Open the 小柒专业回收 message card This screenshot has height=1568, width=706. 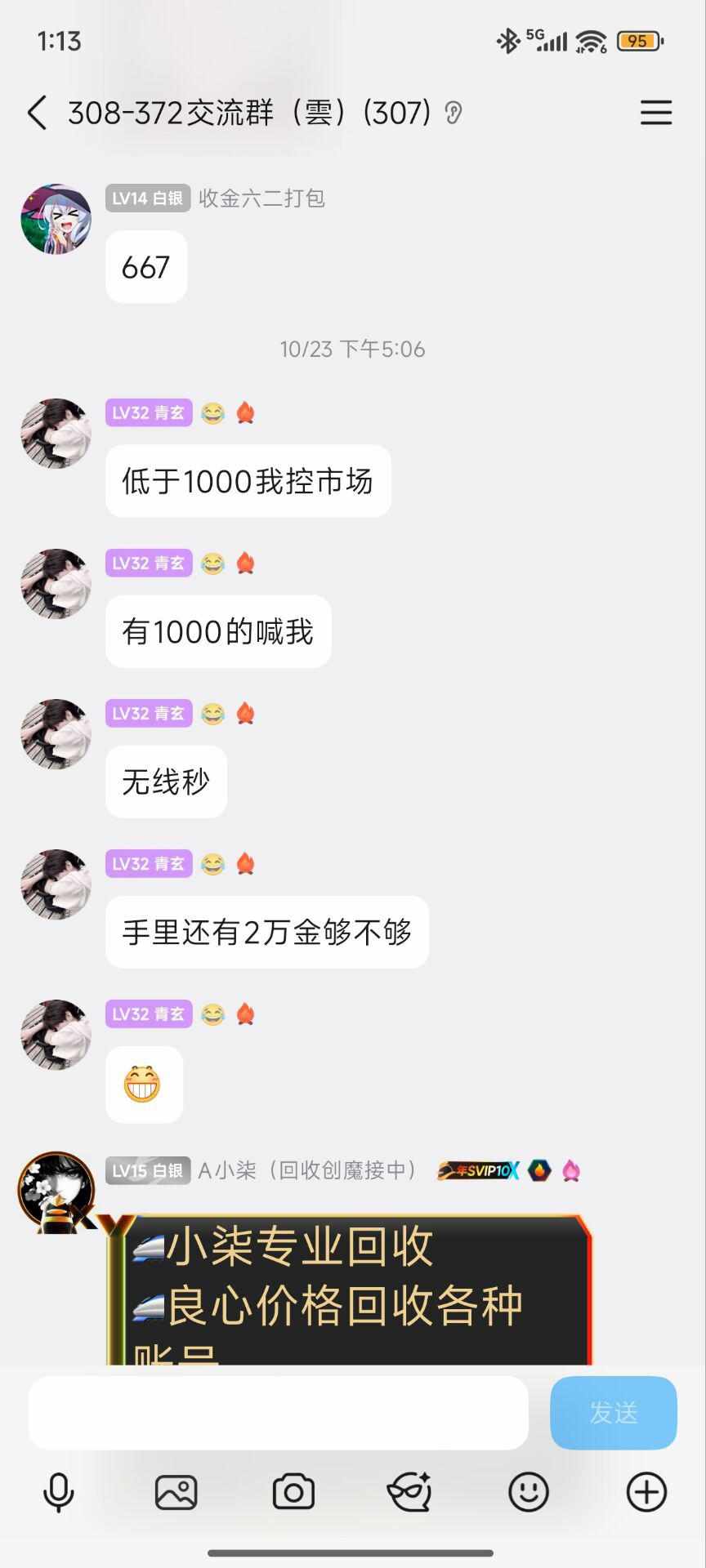[351, 1290]
